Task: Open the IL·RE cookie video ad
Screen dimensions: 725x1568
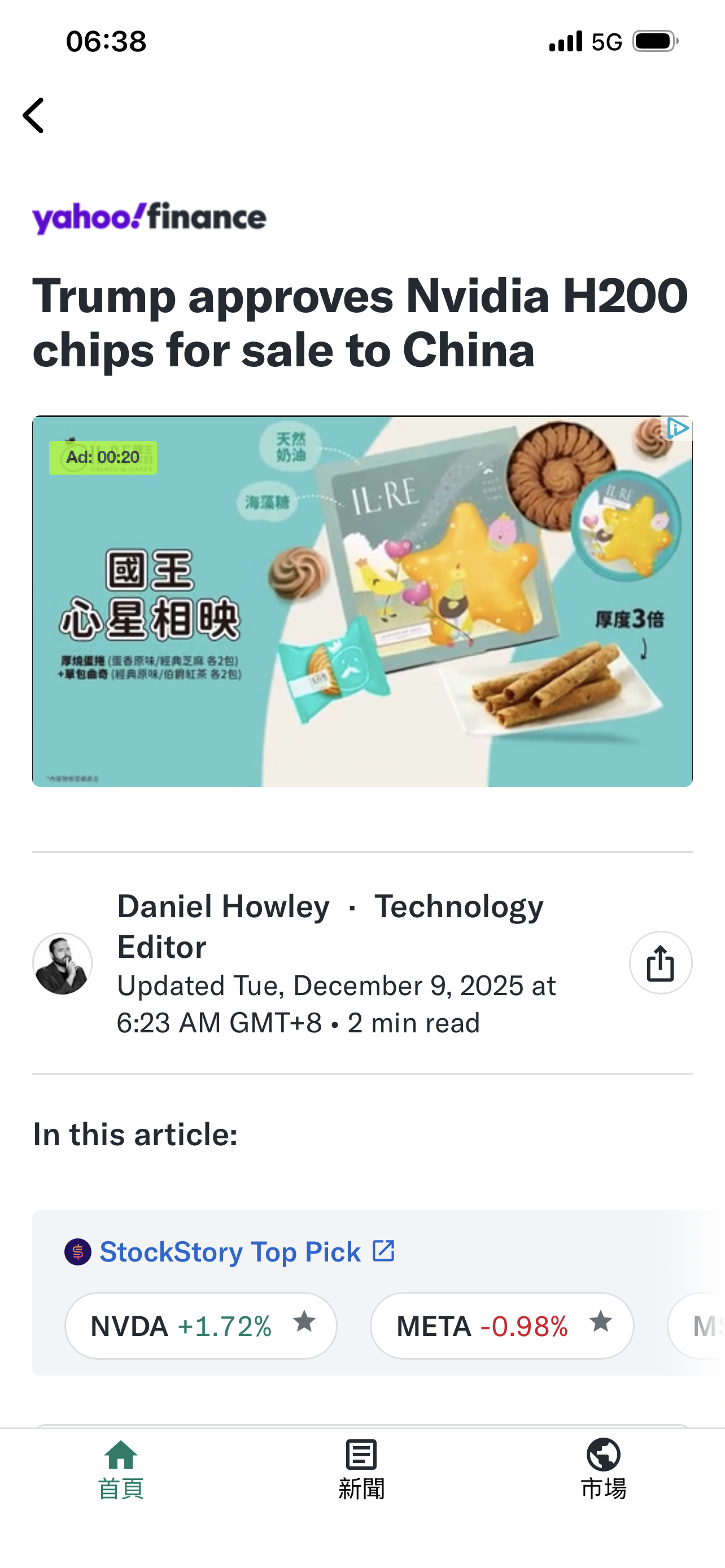Action: point(362,601)
